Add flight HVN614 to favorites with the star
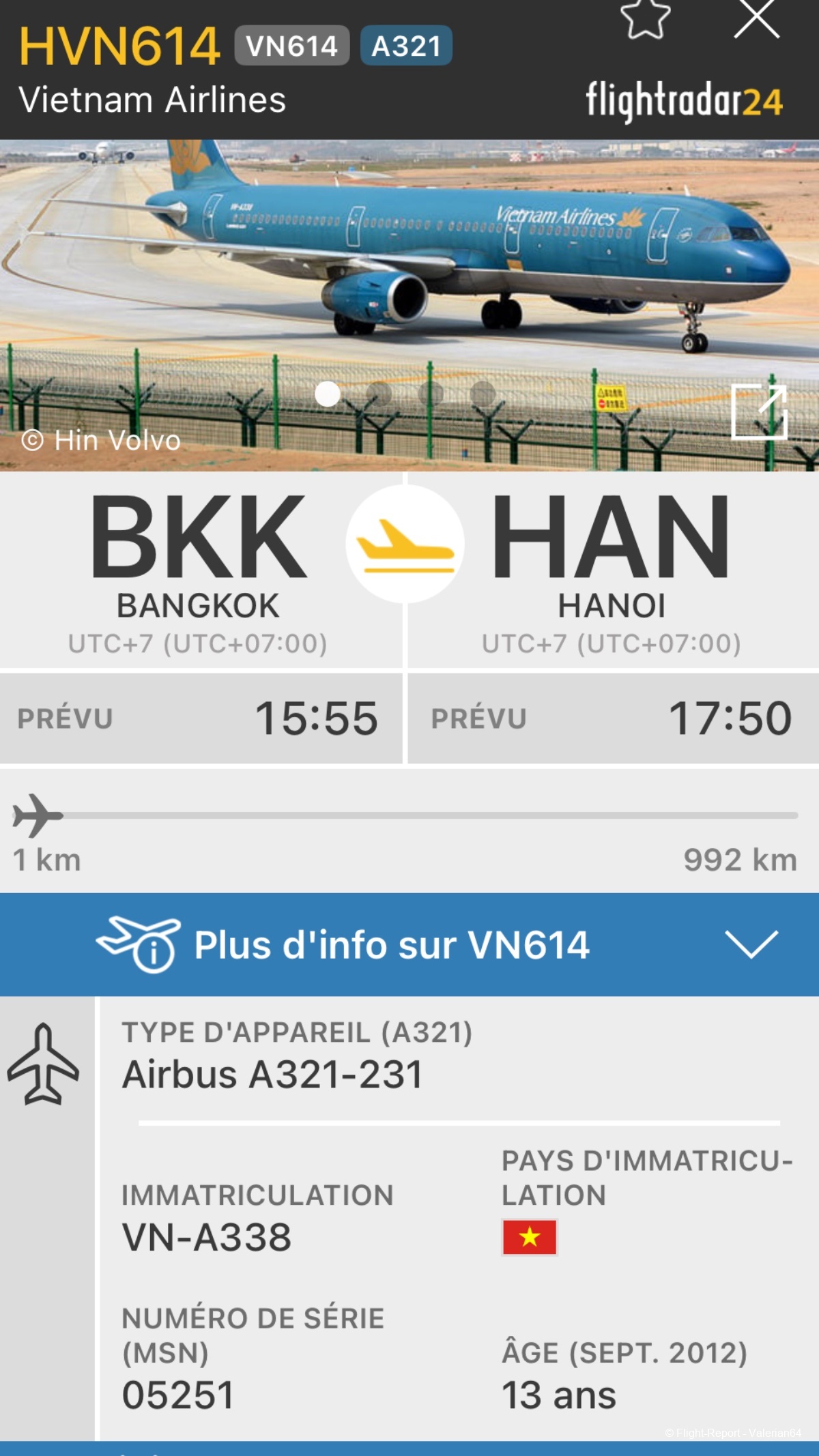Image resolution: width=819 pixels, height=1456 pixels. click(645, 19)
